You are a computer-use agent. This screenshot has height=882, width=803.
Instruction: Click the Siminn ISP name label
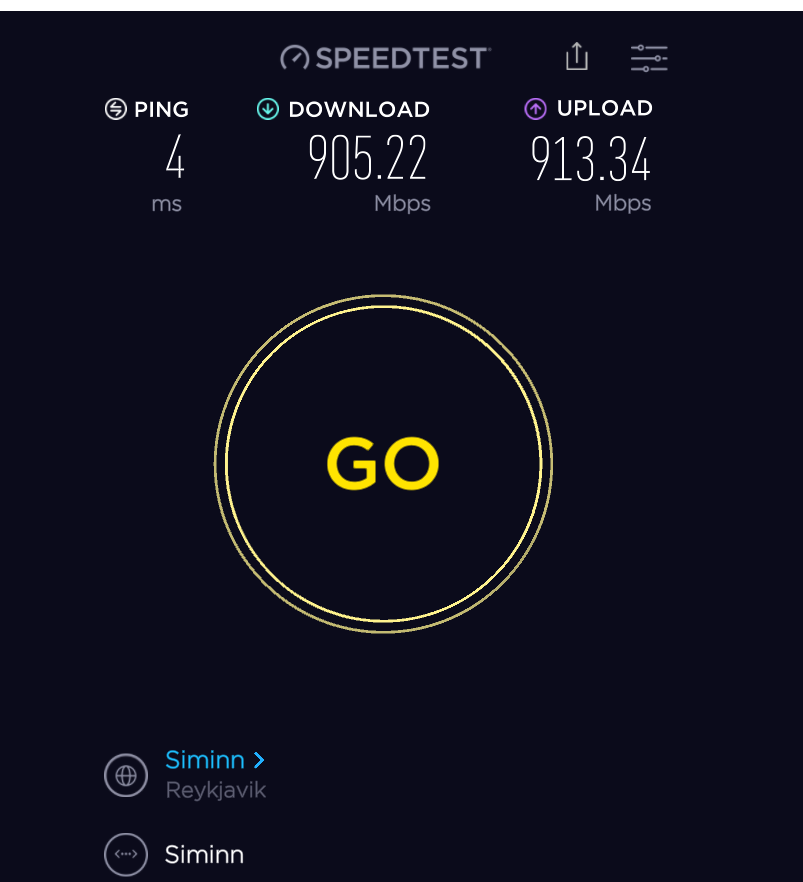(x=202, y=854)
